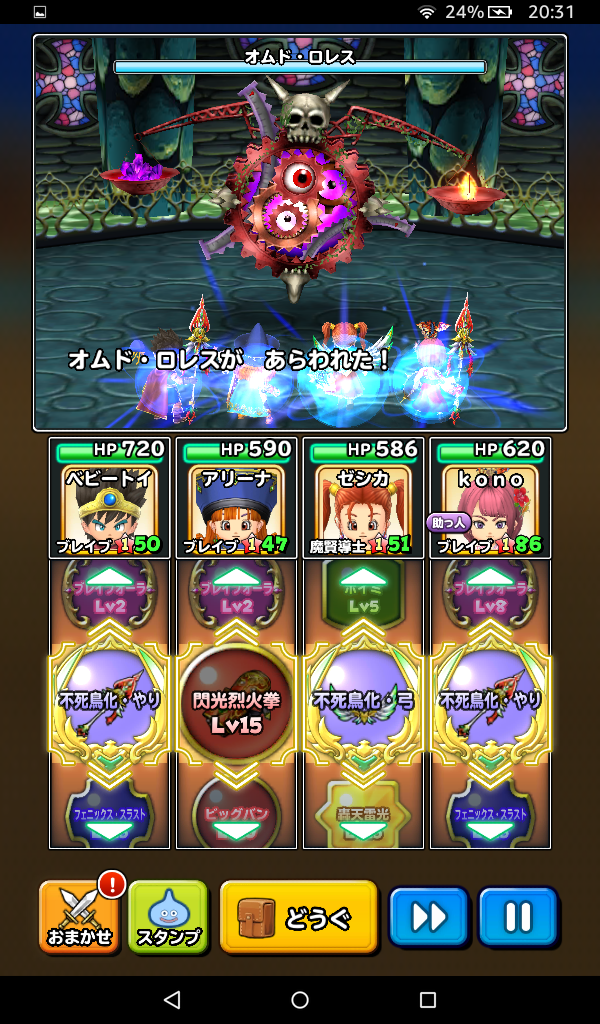Select ベビートイ's character card
Viewport: 600px width, 1024px height.
(x=109, y=497)
